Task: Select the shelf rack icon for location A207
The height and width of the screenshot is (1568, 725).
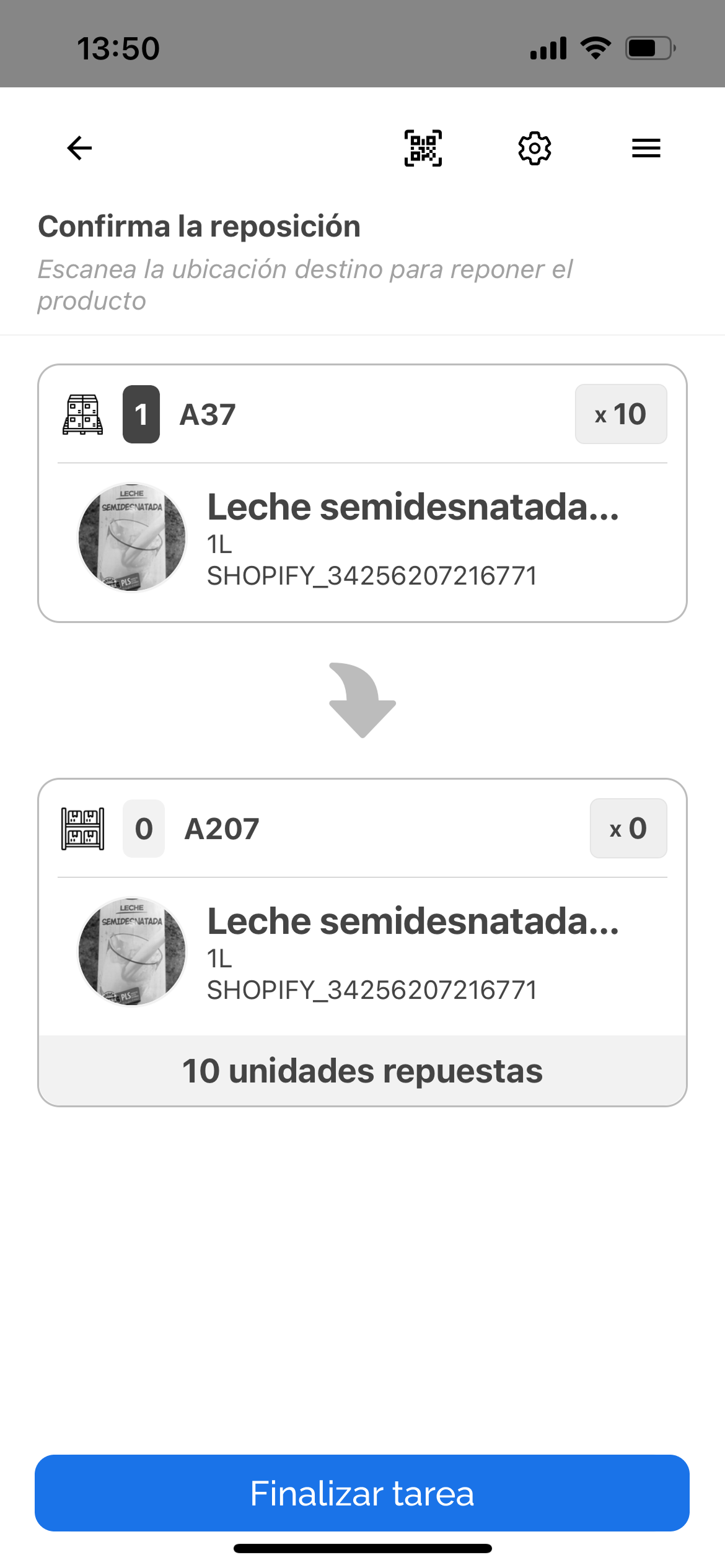Action: pyautogui.click(x=82, y=828)
